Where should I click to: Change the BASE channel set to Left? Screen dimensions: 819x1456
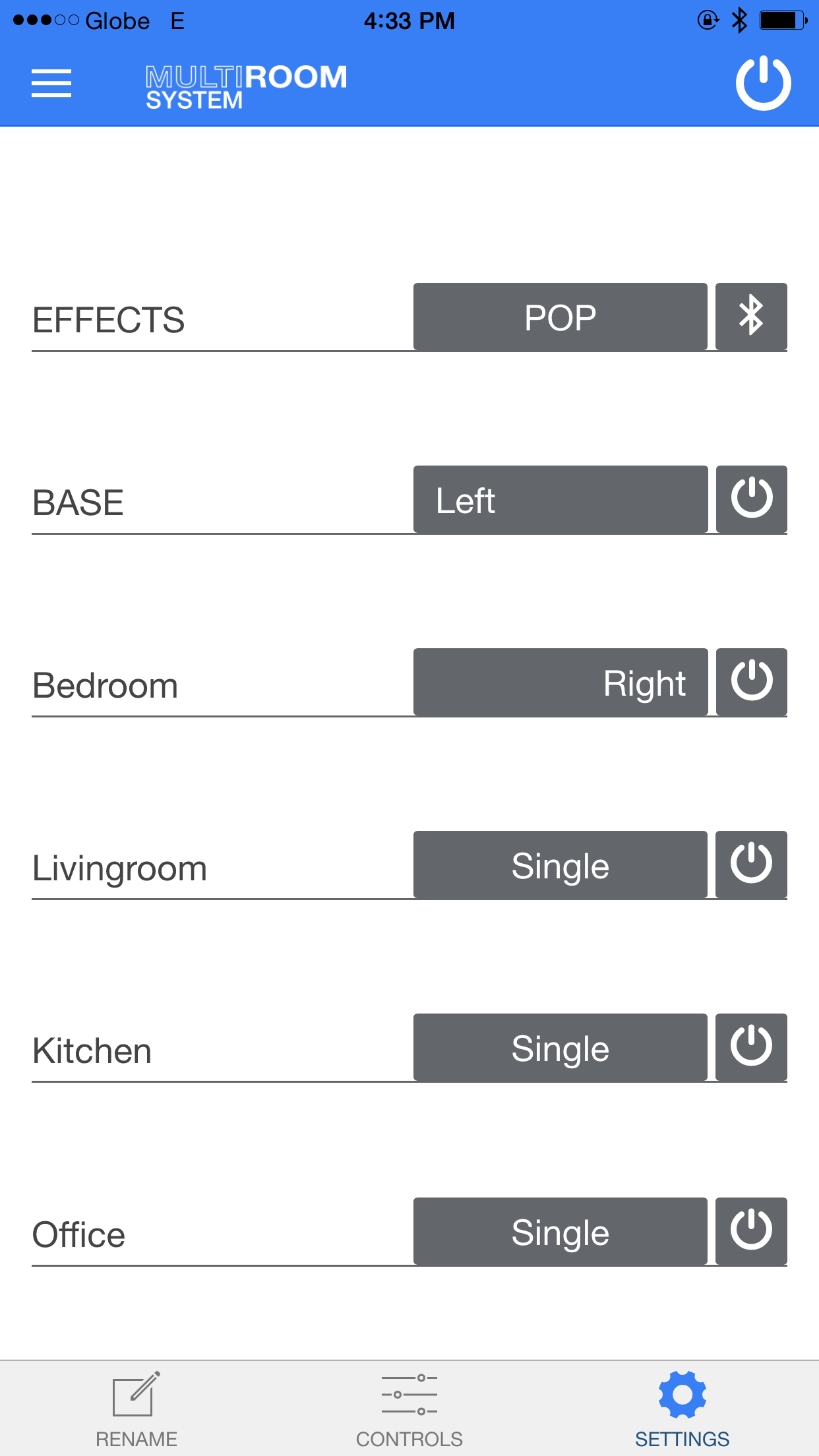561,500
